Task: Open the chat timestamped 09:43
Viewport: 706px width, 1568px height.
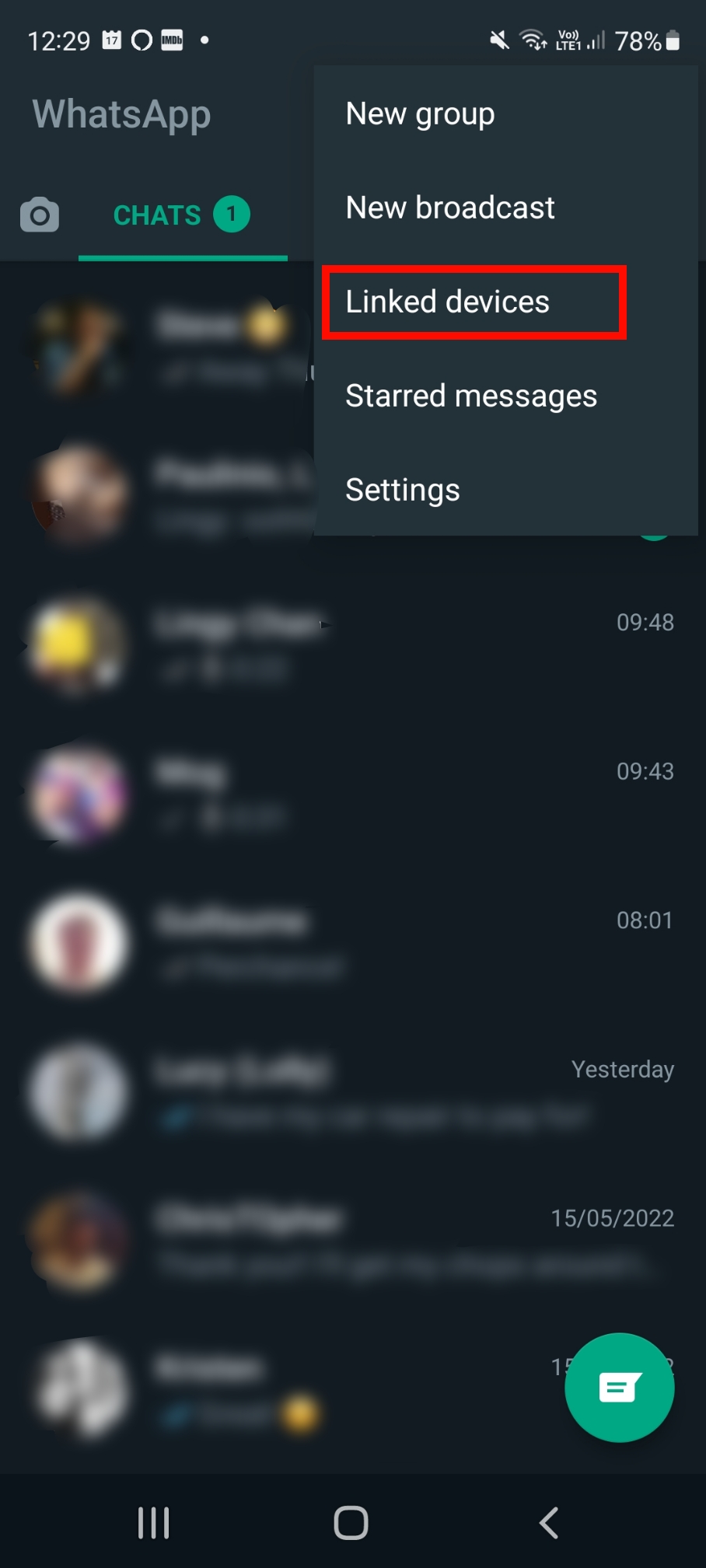Action: [x=350, y=793]
